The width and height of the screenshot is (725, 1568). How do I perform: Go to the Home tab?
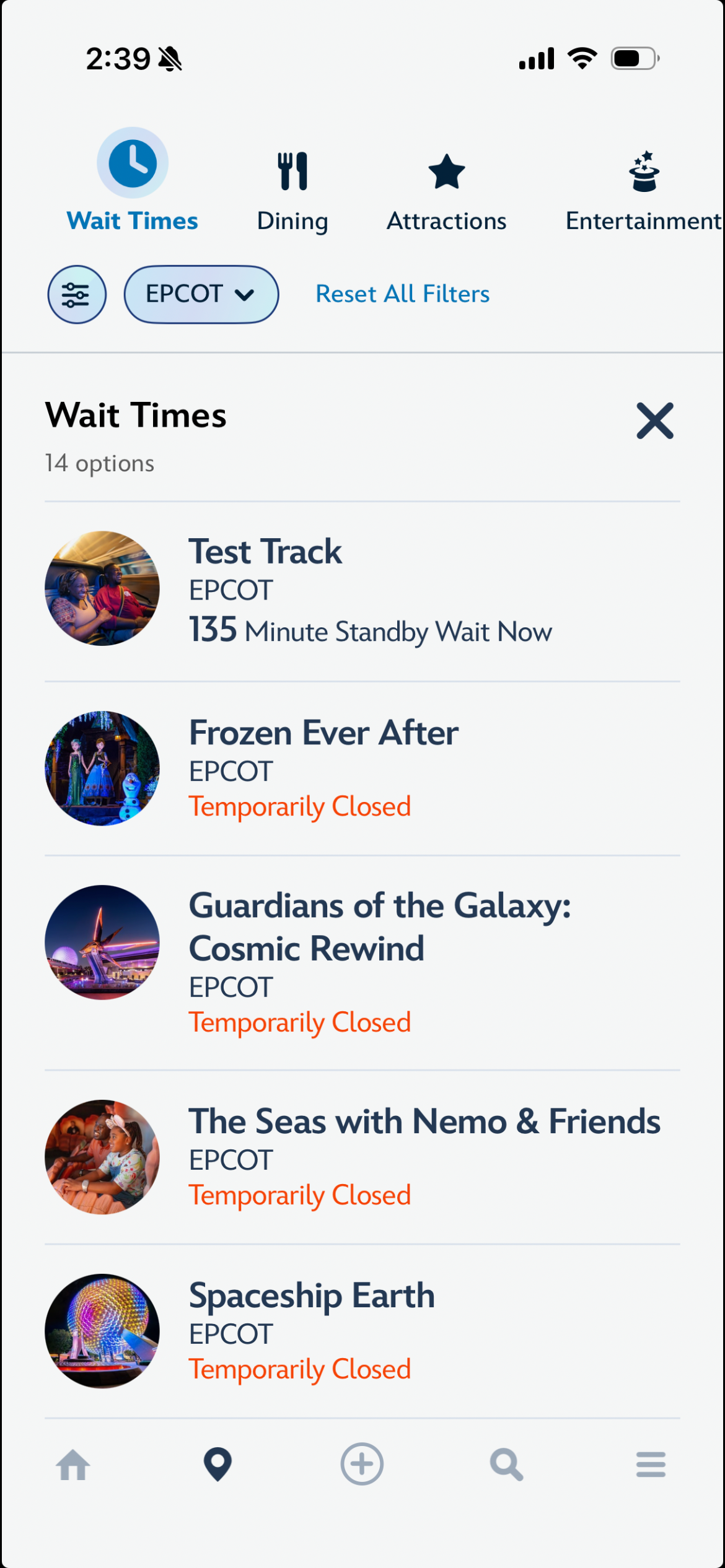pyautogui.click(x=73, y=1465)
